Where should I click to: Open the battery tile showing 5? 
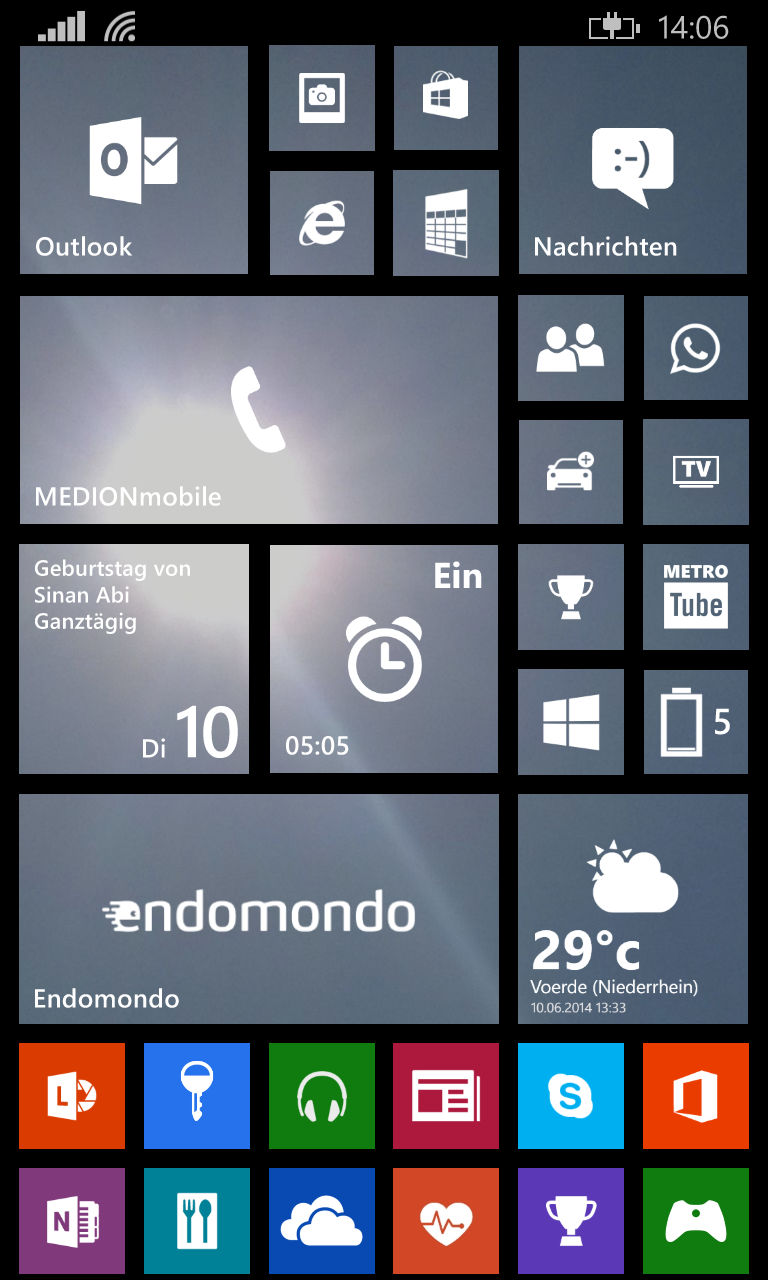(x=695, y=721)
